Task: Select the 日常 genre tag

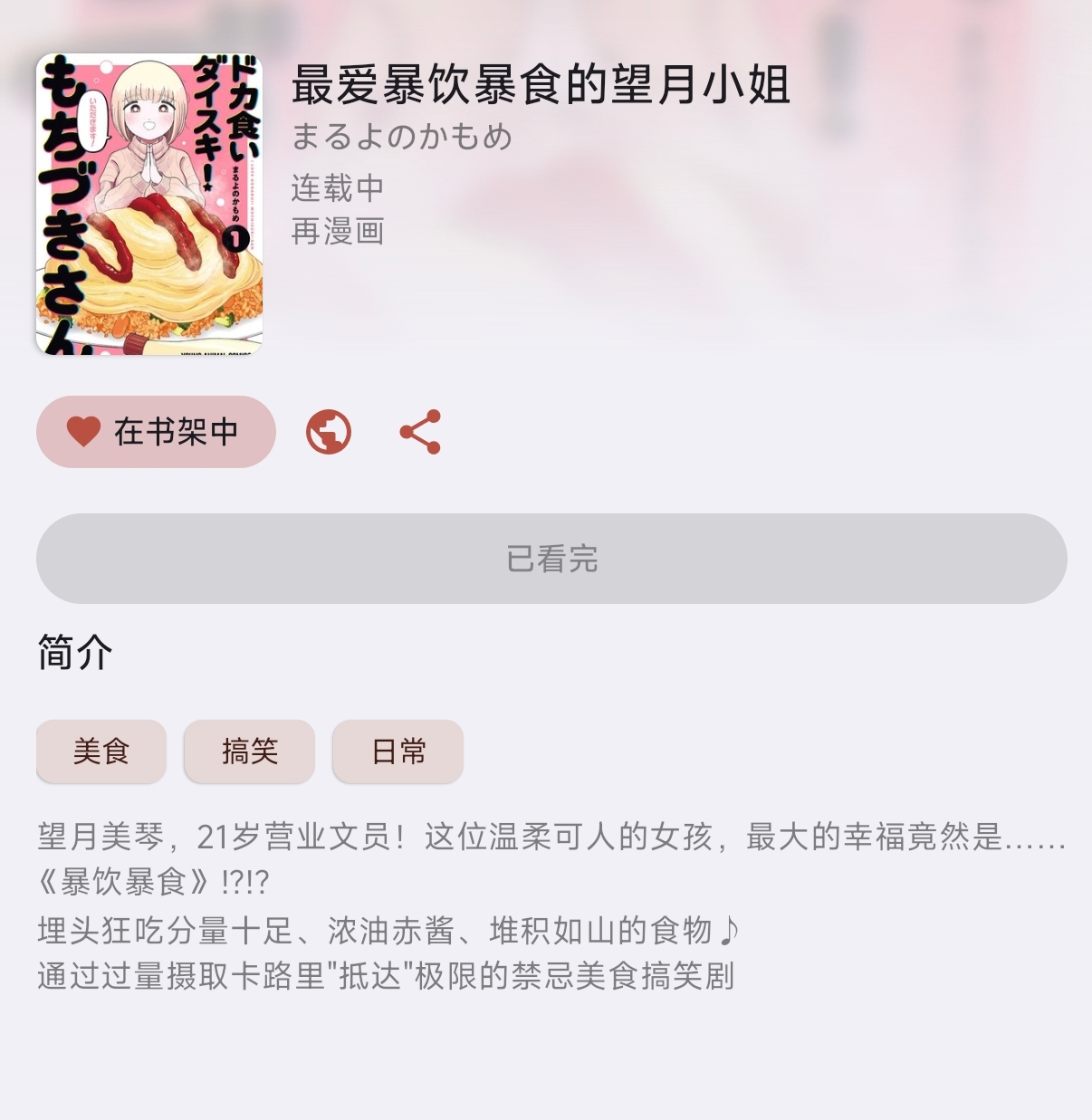Action: tap(398, 751)
